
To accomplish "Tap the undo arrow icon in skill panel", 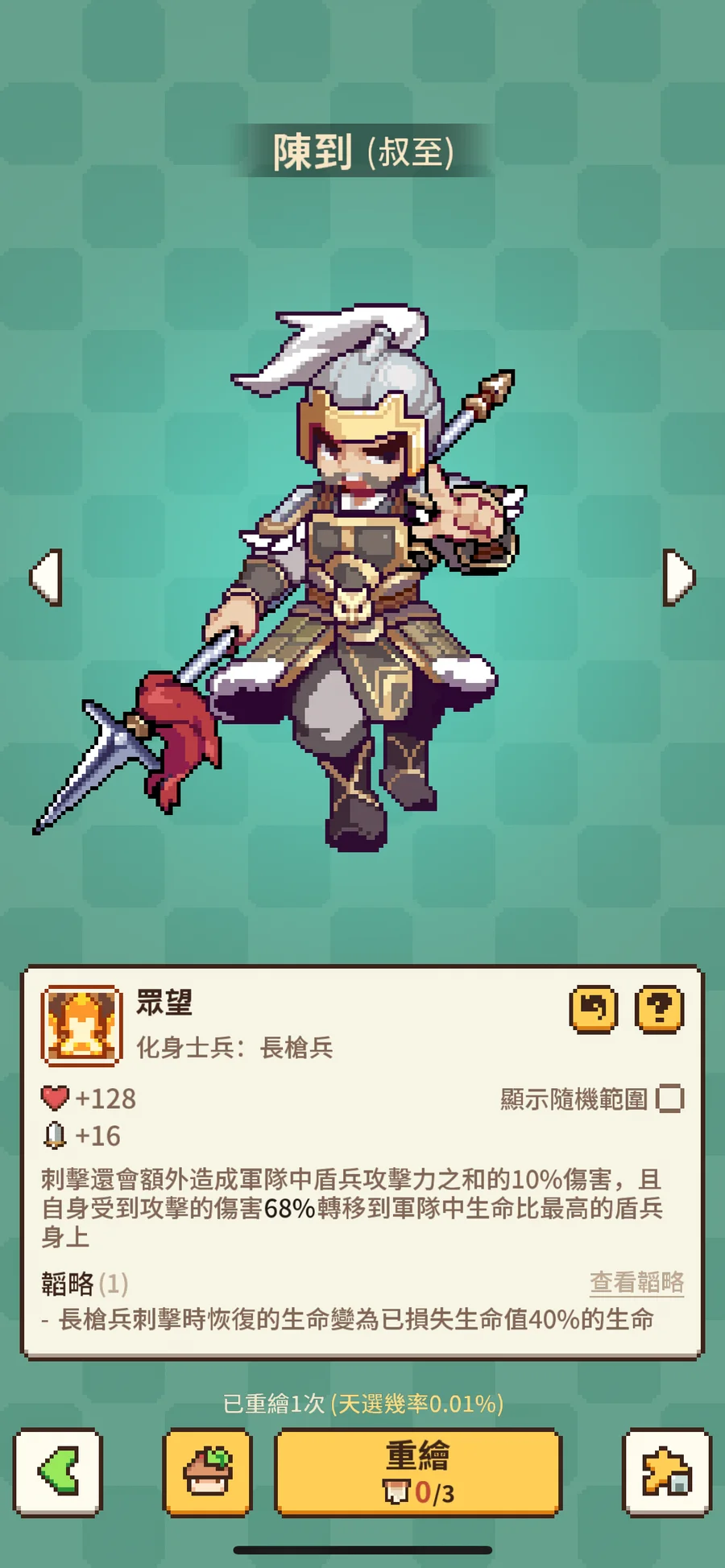I will coord(594,1009).
